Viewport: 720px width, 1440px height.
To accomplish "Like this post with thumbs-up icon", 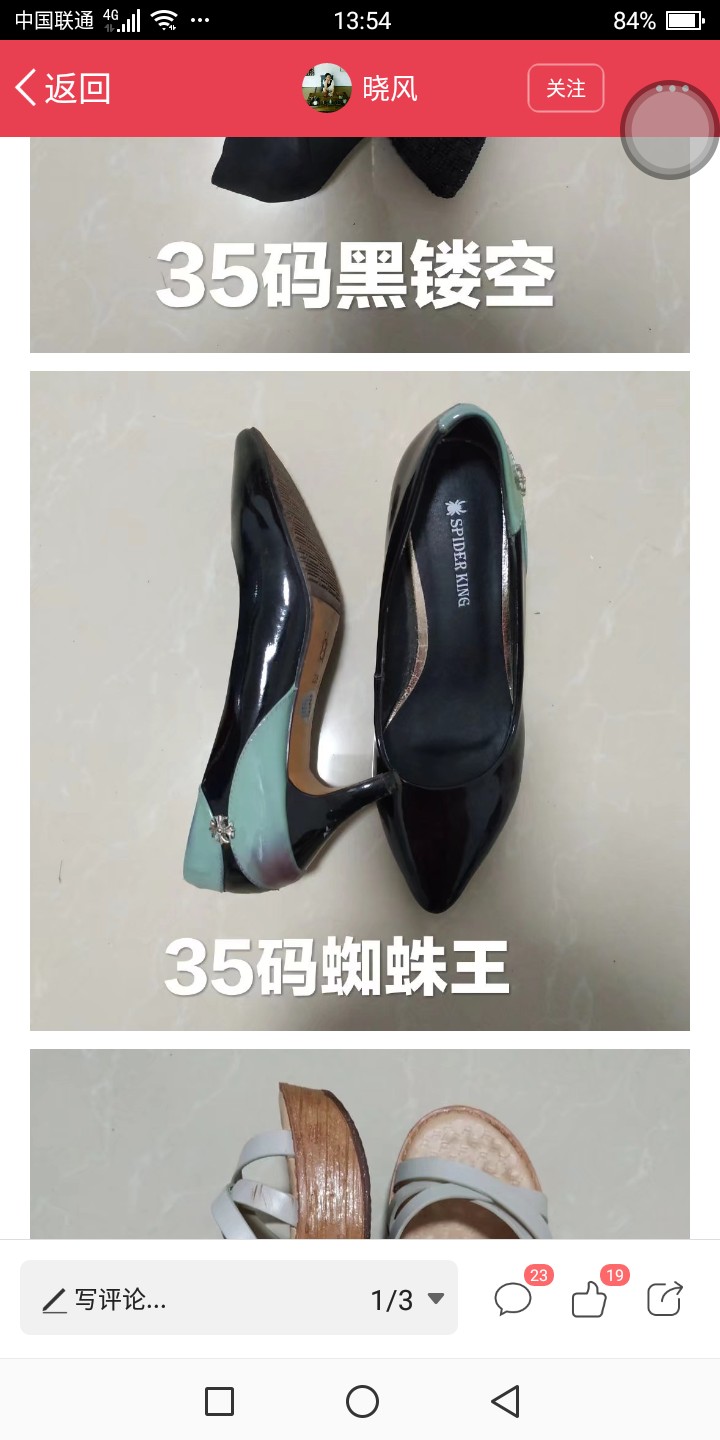I will tap(590, 1297).
